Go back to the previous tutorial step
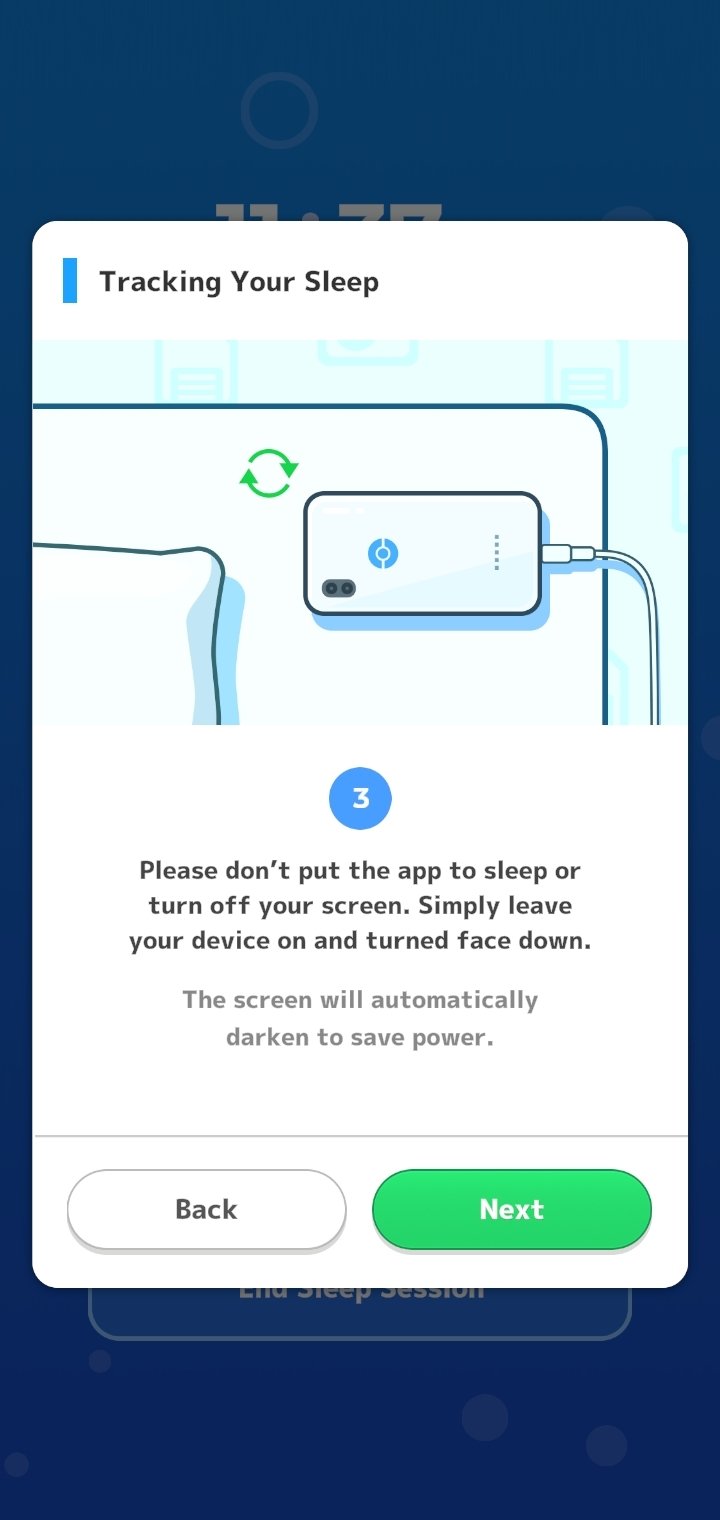The width and height of the screenshot is (720, 1520). 206,1209
